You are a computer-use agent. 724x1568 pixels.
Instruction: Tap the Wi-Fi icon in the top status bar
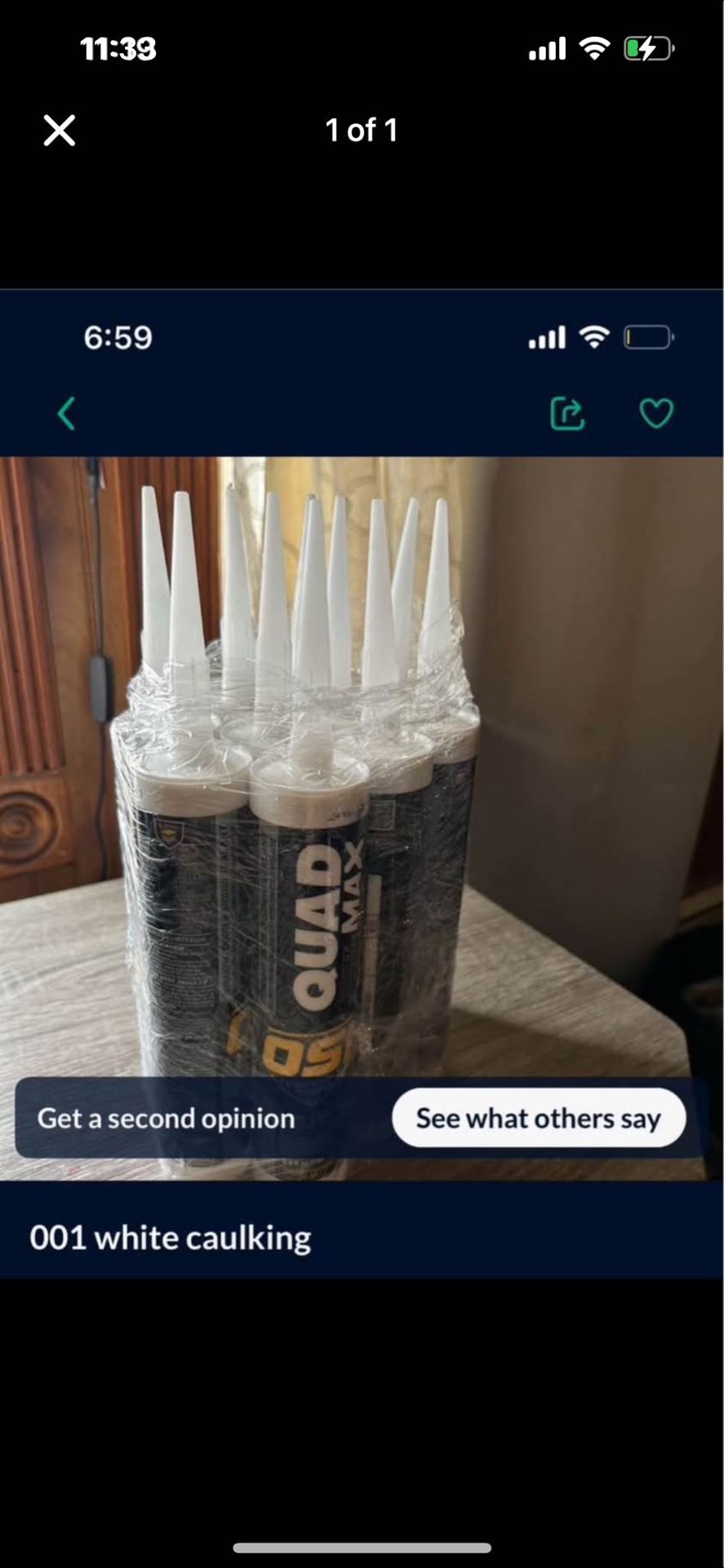coord(595,48)
